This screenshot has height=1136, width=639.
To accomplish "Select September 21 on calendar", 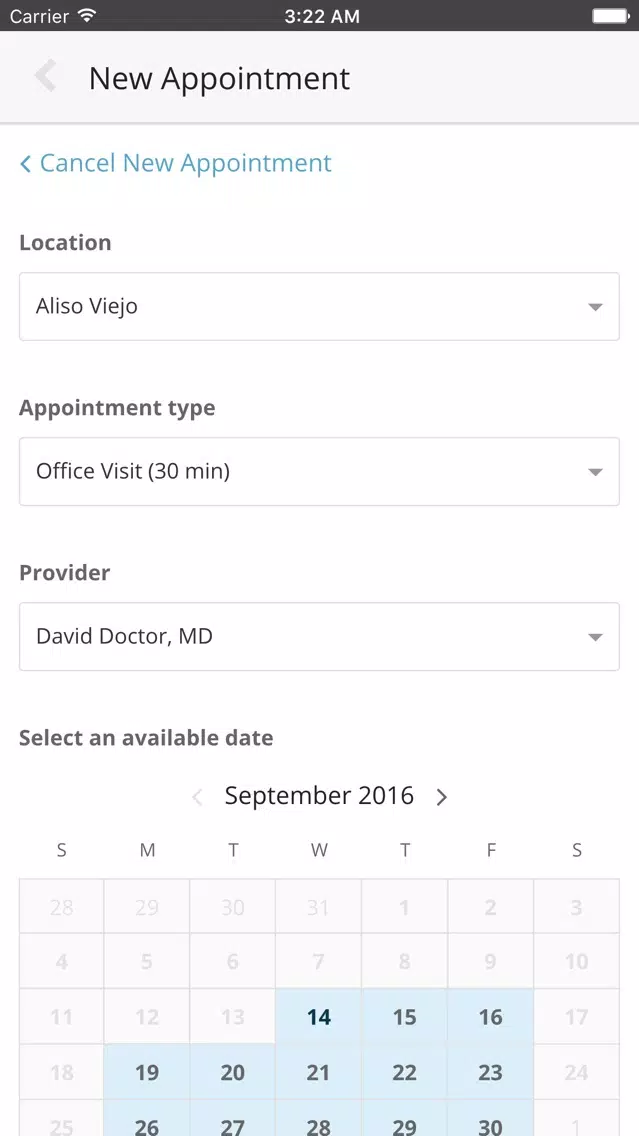I will 319,1072.
